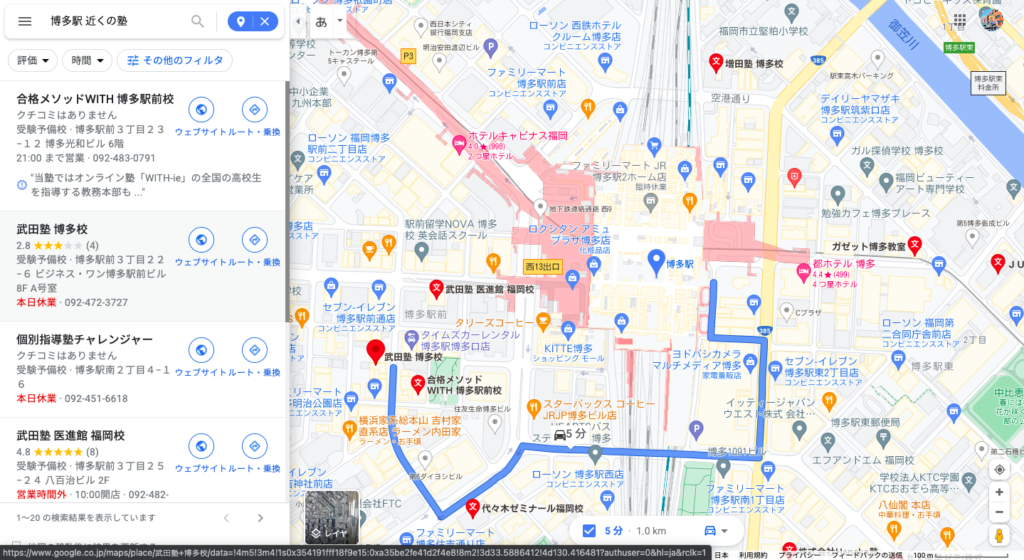This screenshot has width=1024, height=560.
Task: Go to next page of results
Action: (260, 518)
